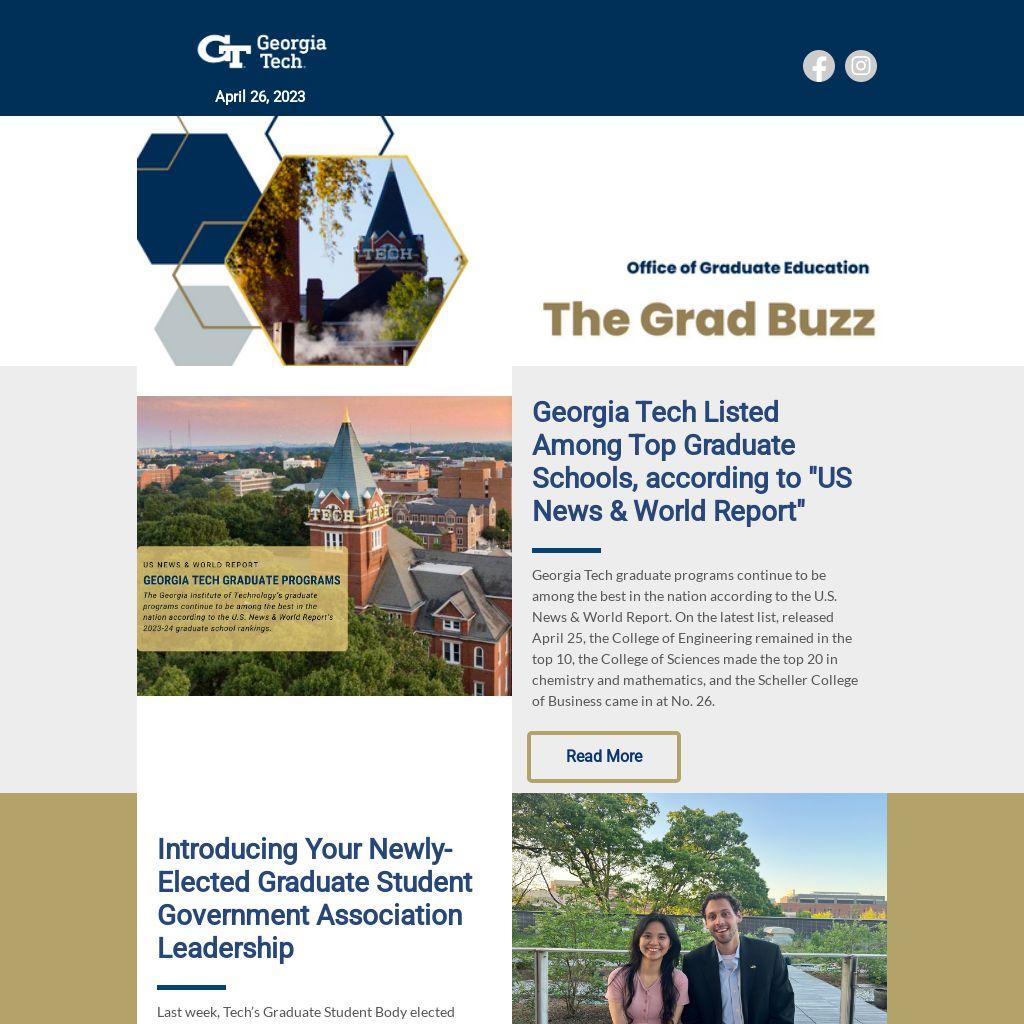1024x1024 pixels.
Task: Tap Read More on the rankings article
Action: click(x=604, y=757)
